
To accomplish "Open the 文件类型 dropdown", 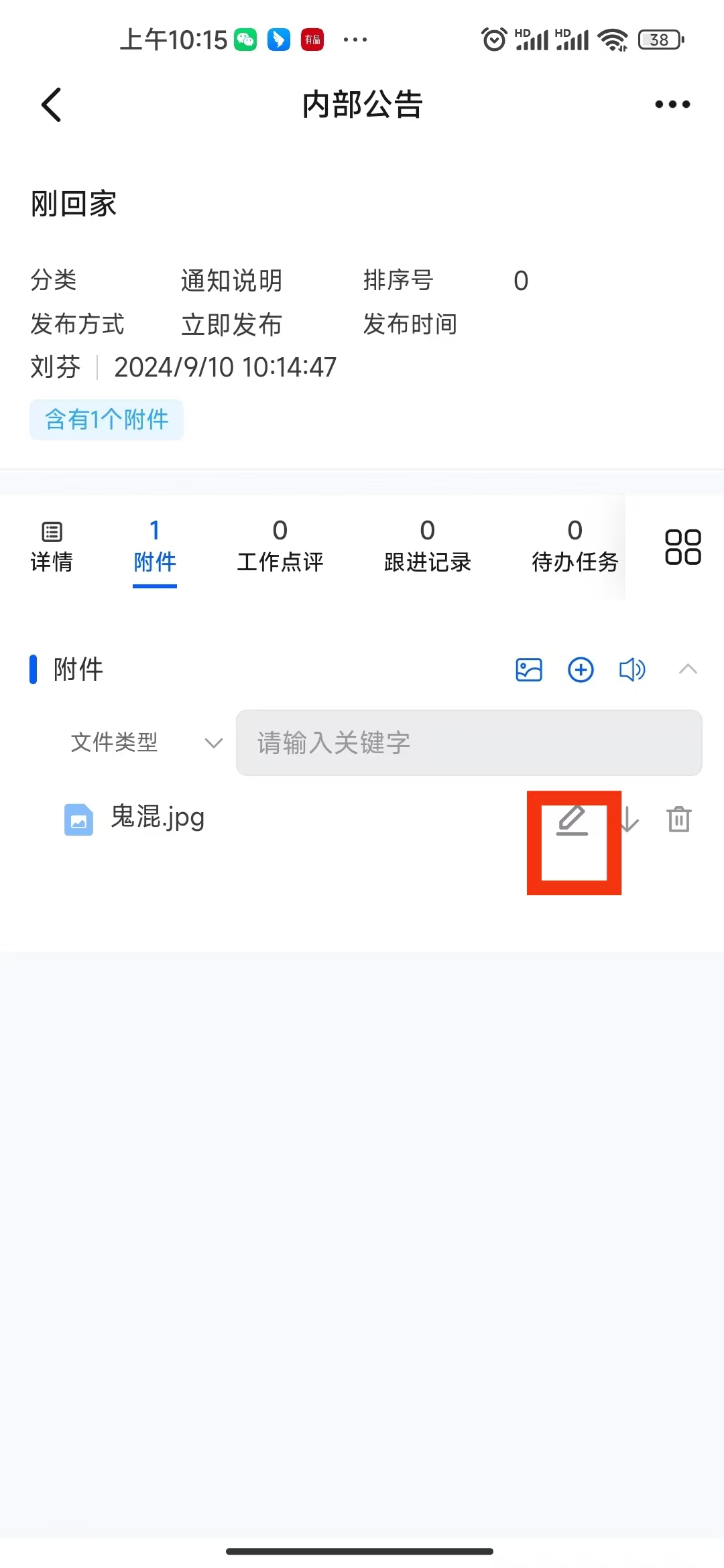I will (x=145, y=742).
